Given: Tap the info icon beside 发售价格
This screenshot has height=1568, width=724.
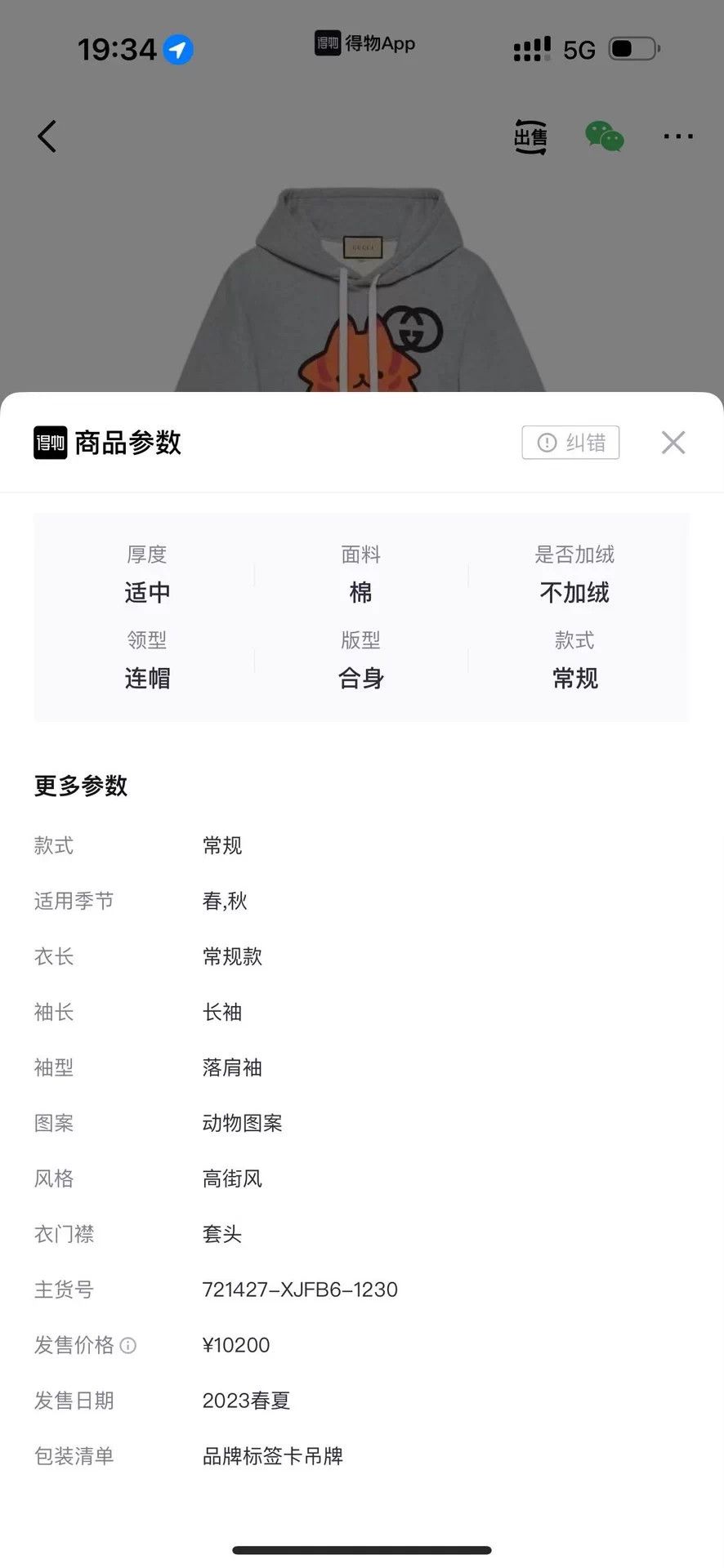Looking at the screenshot, I should coord(128,1345).
